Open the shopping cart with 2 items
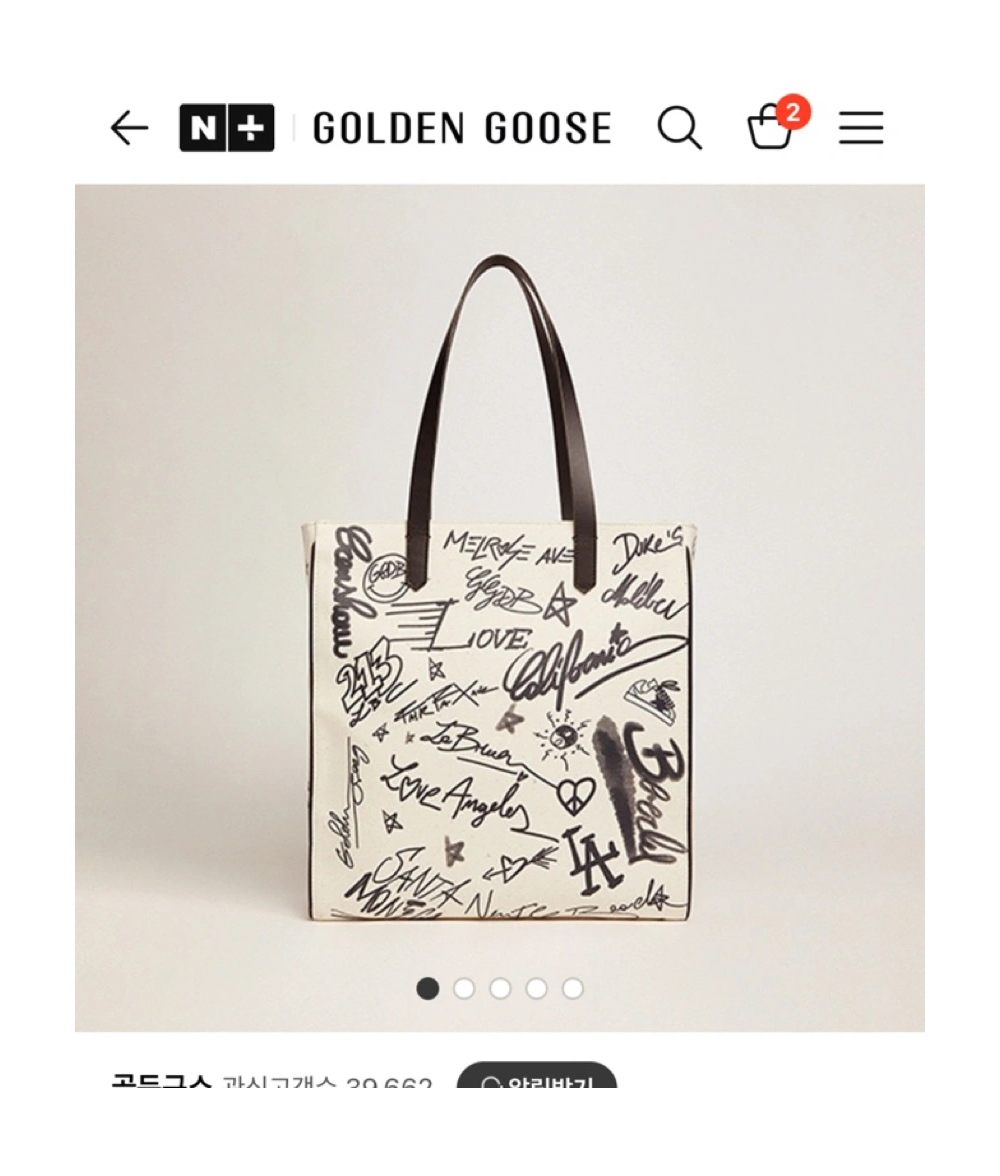This screenshot has width=1000, height=1176. tap(771, 129)
